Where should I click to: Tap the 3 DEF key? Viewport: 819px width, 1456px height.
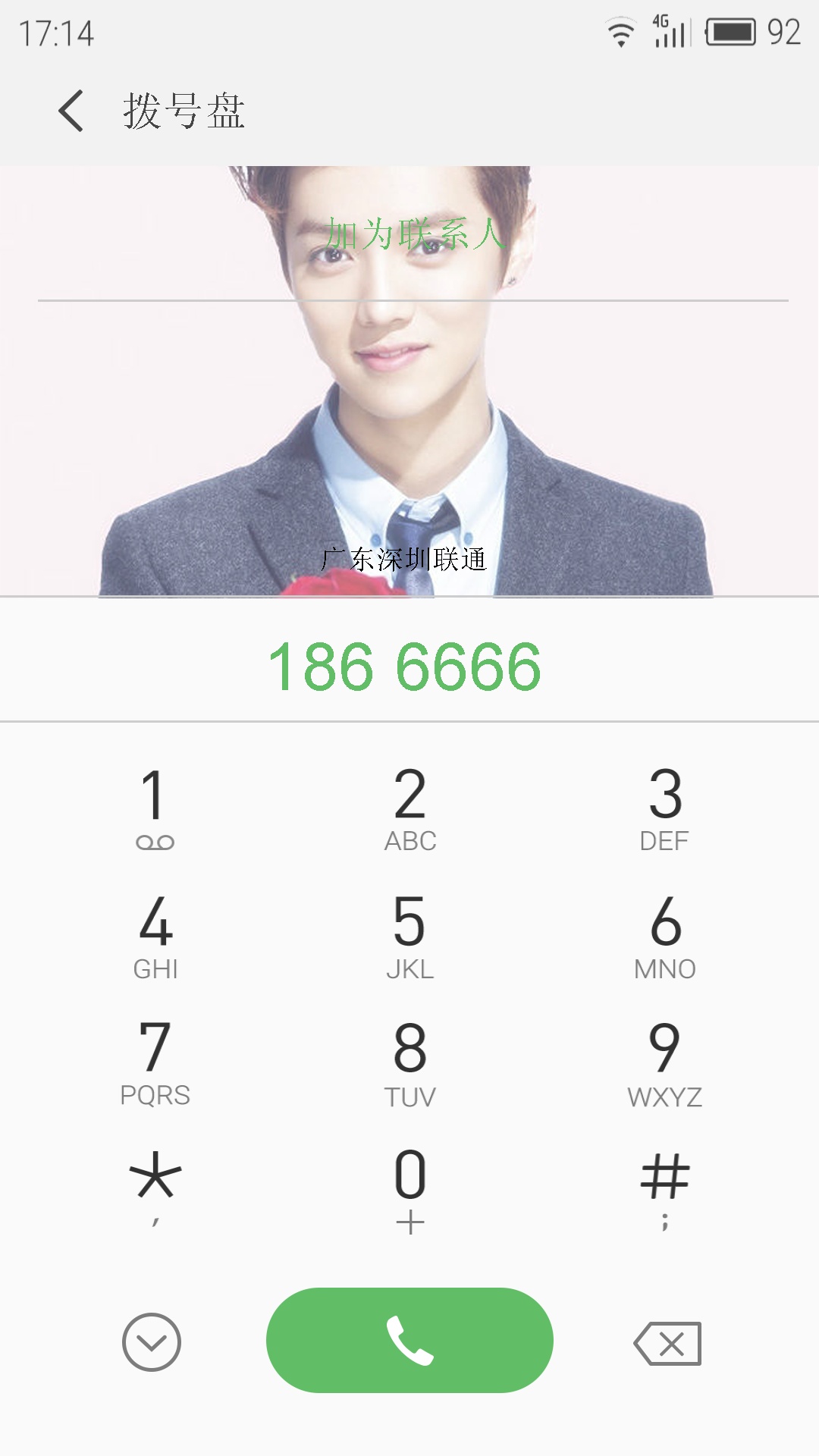(664, 808)
